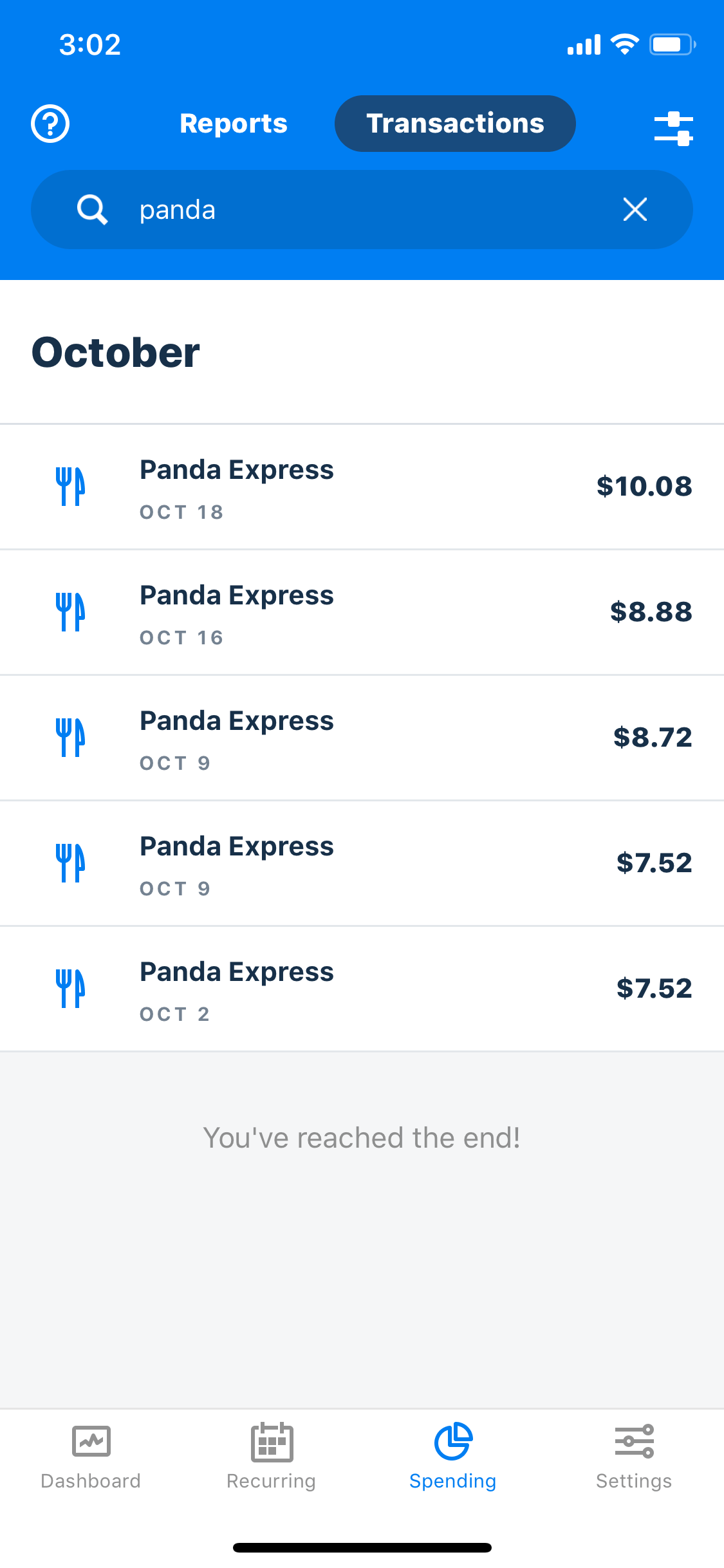Image resolution: width=724 pixels, height=1568 pixels.
Task: Open the $8.72 Panda Express transaction
Action: 362,738
